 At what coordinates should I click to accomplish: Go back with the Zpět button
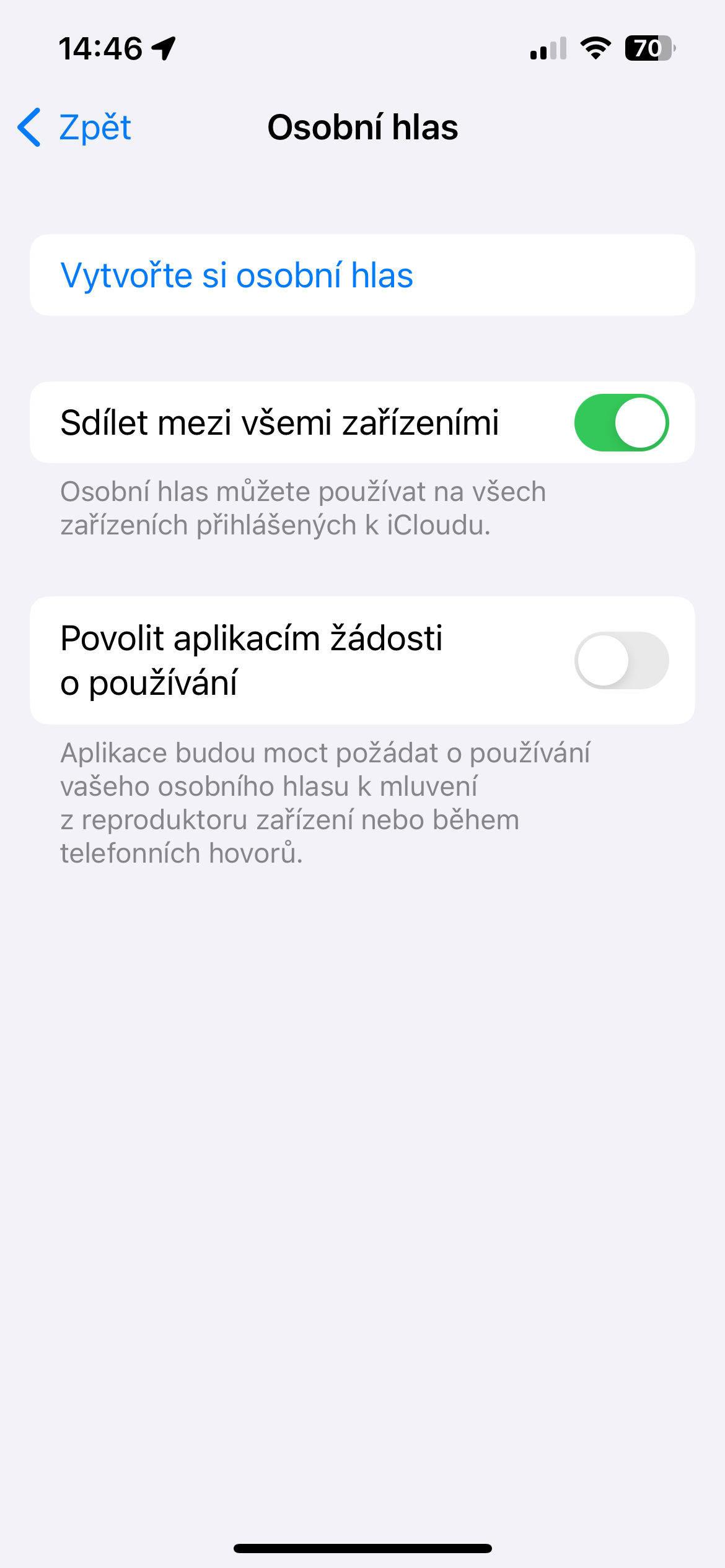pos(75,128)
